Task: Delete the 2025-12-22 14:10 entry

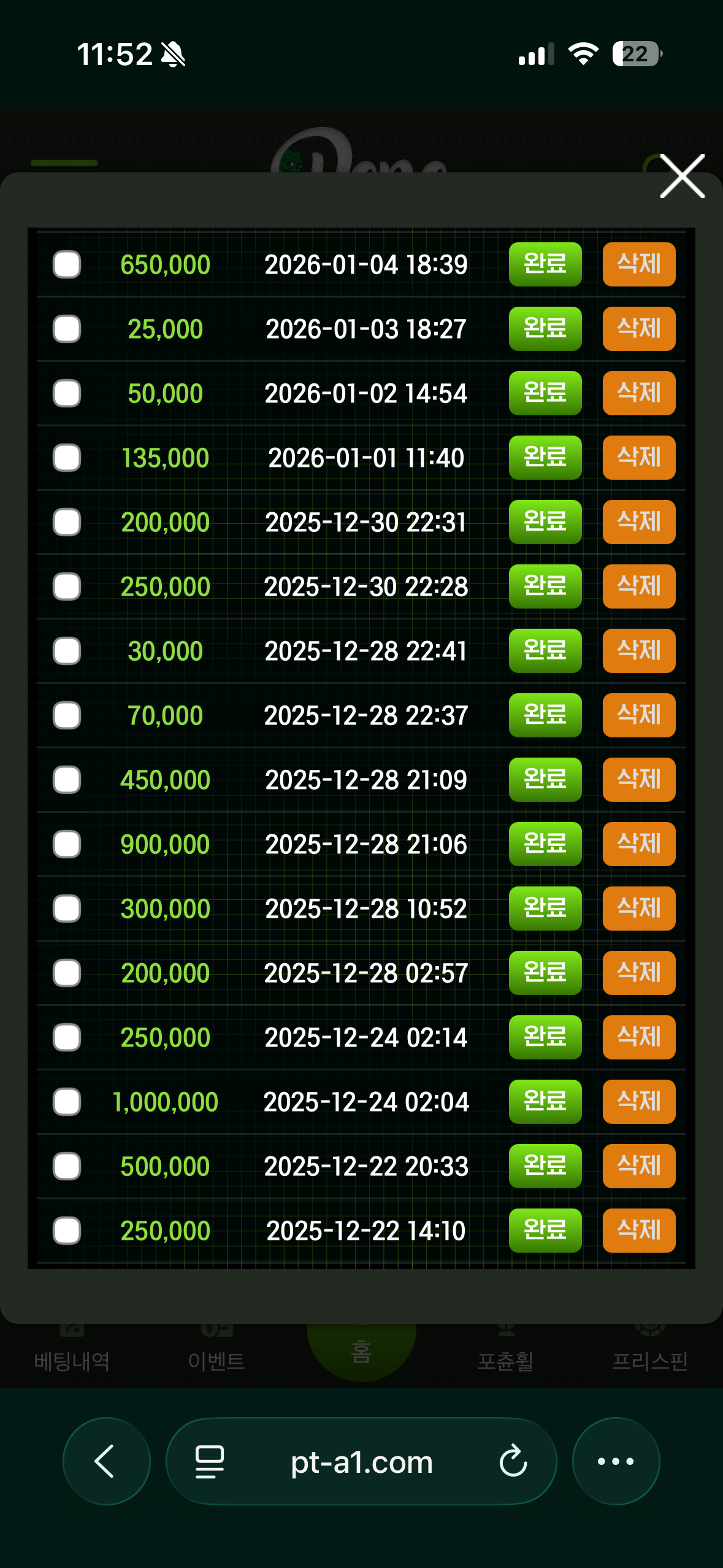Action: [638, 1231]
